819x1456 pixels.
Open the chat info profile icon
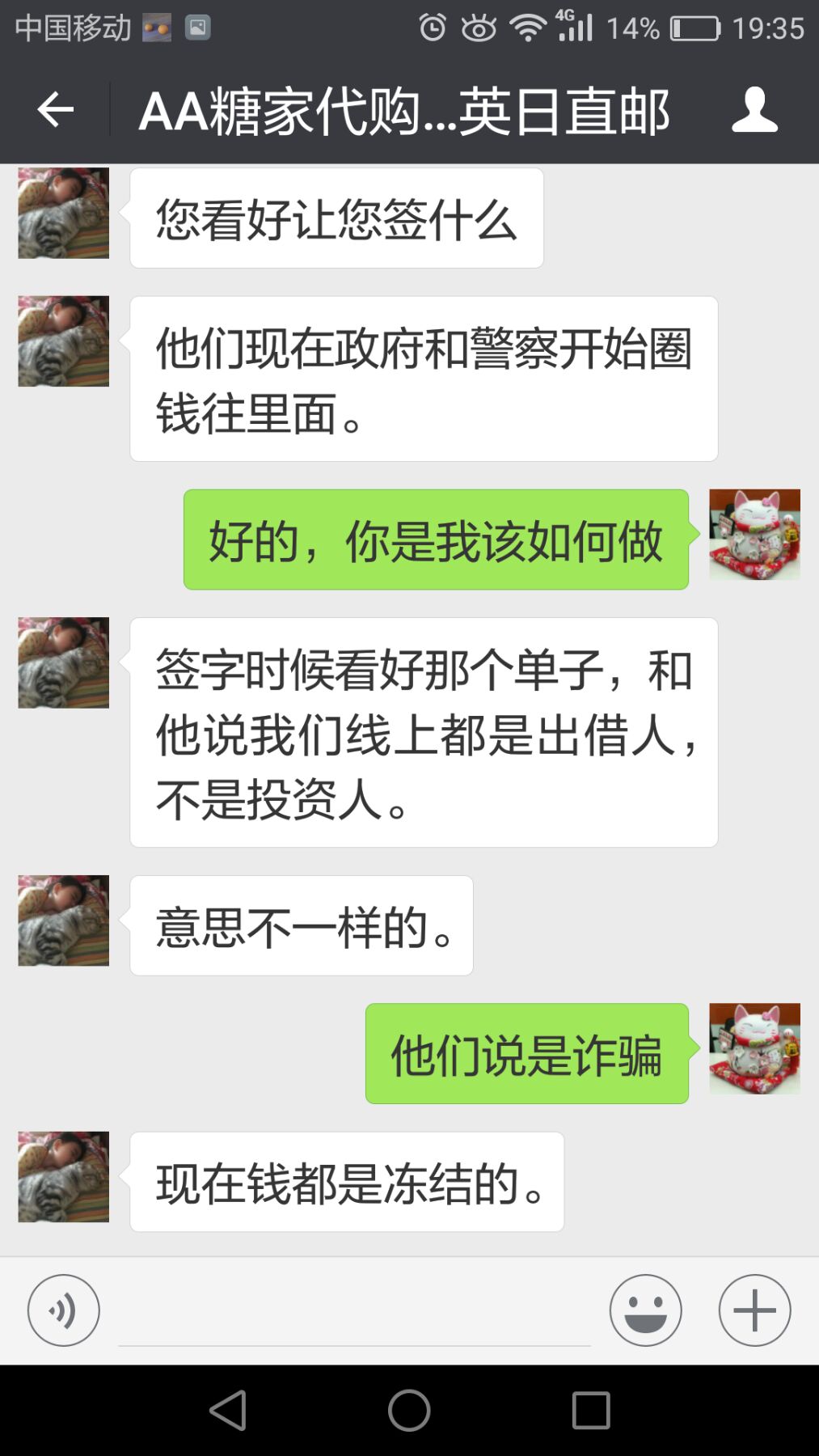754,110
